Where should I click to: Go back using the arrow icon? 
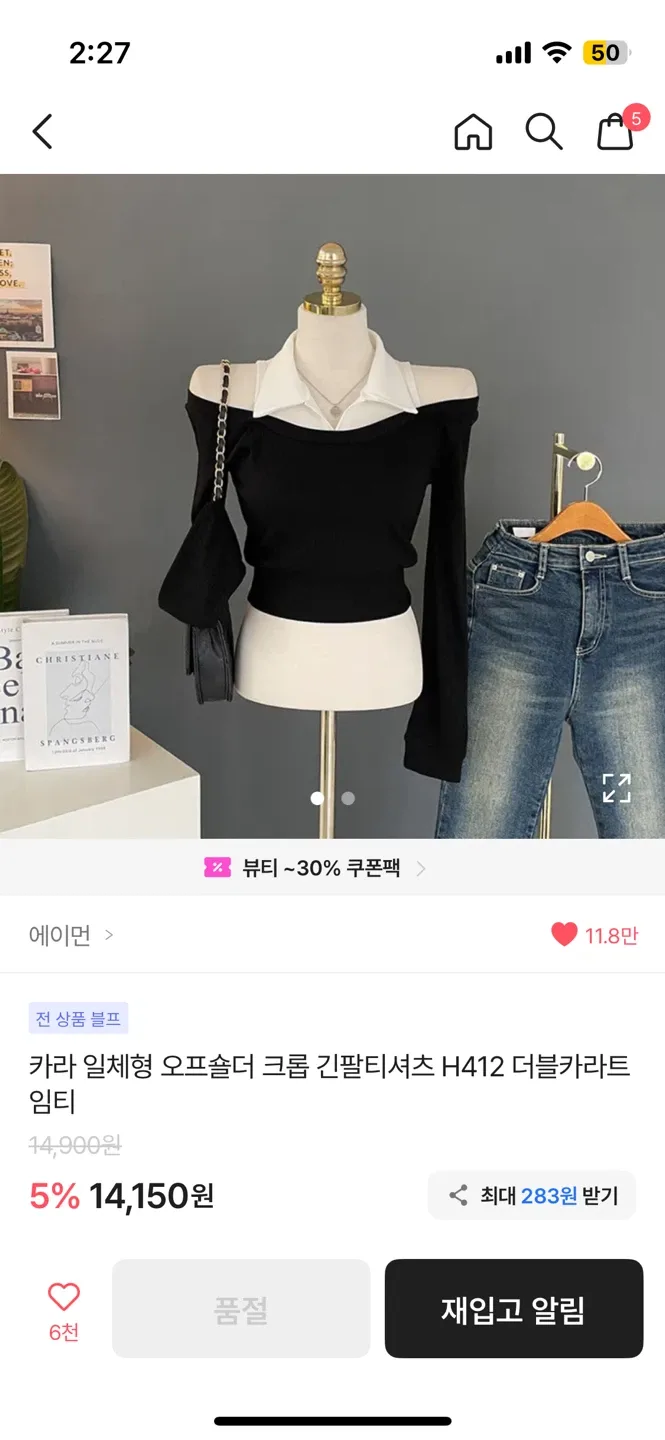click(x=42, y=131)
